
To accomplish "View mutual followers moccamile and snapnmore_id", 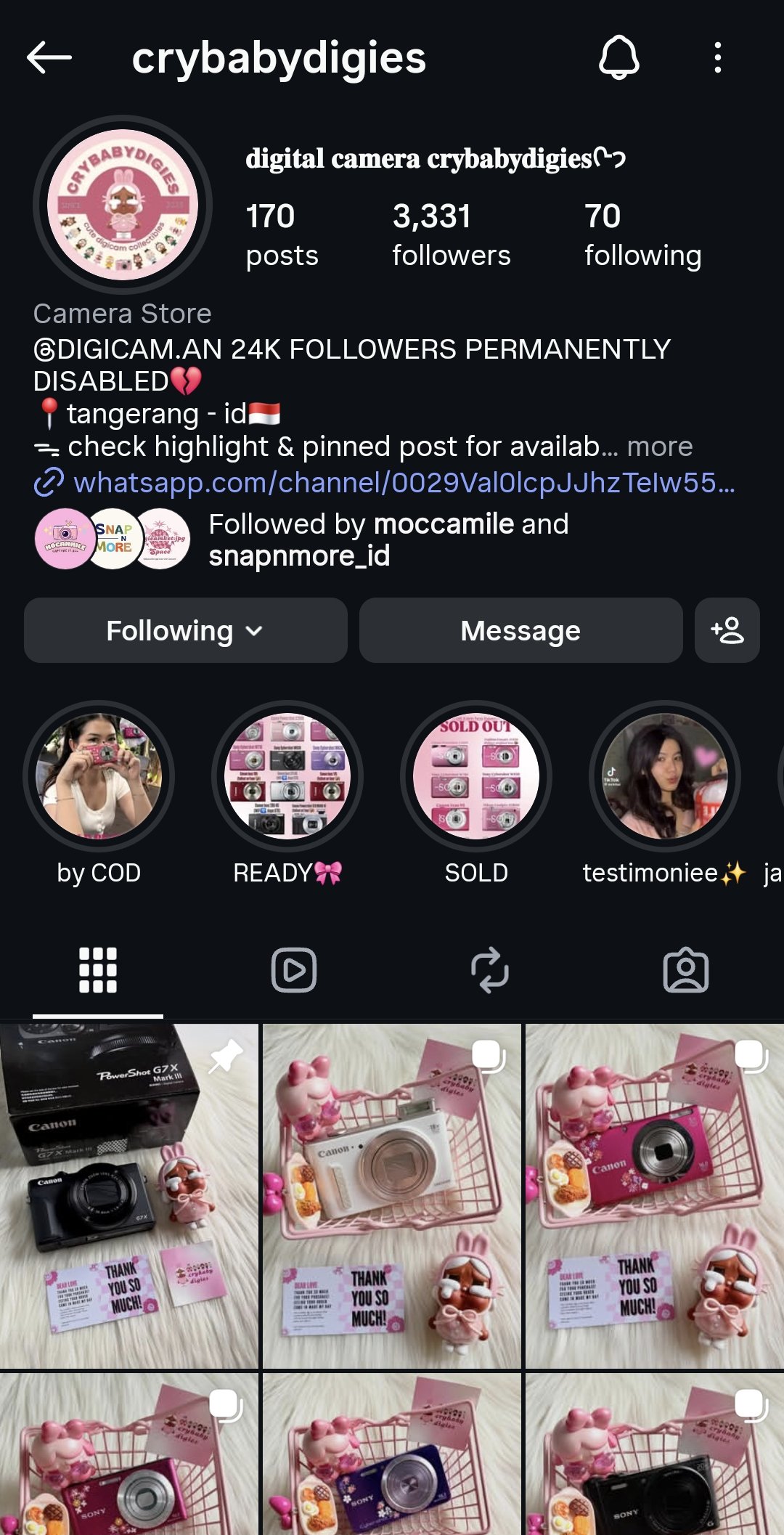I will [x=388, y=540].
